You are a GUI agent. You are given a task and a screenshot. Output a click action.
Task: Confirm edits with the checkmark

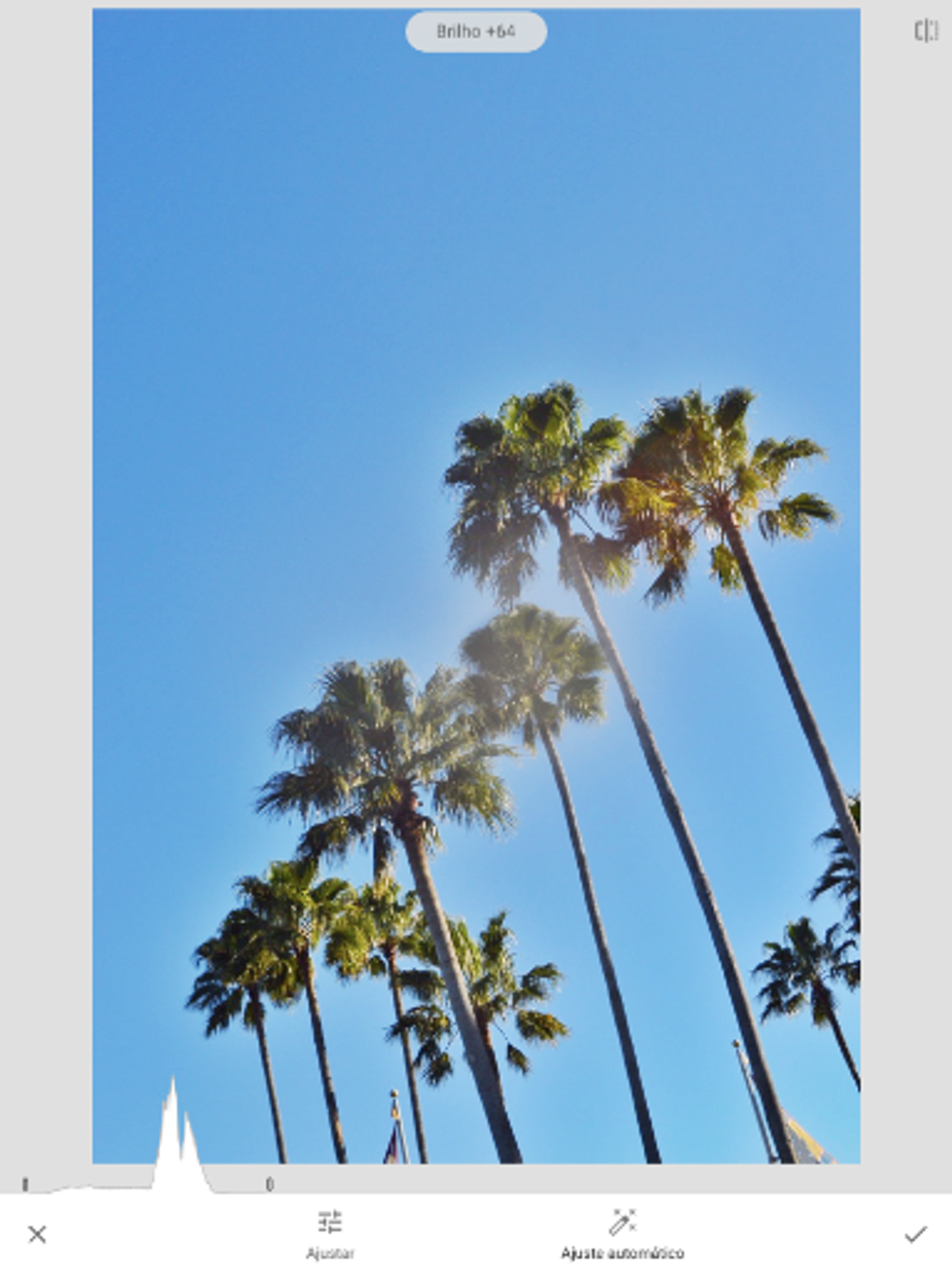(x=915, y=1234)
